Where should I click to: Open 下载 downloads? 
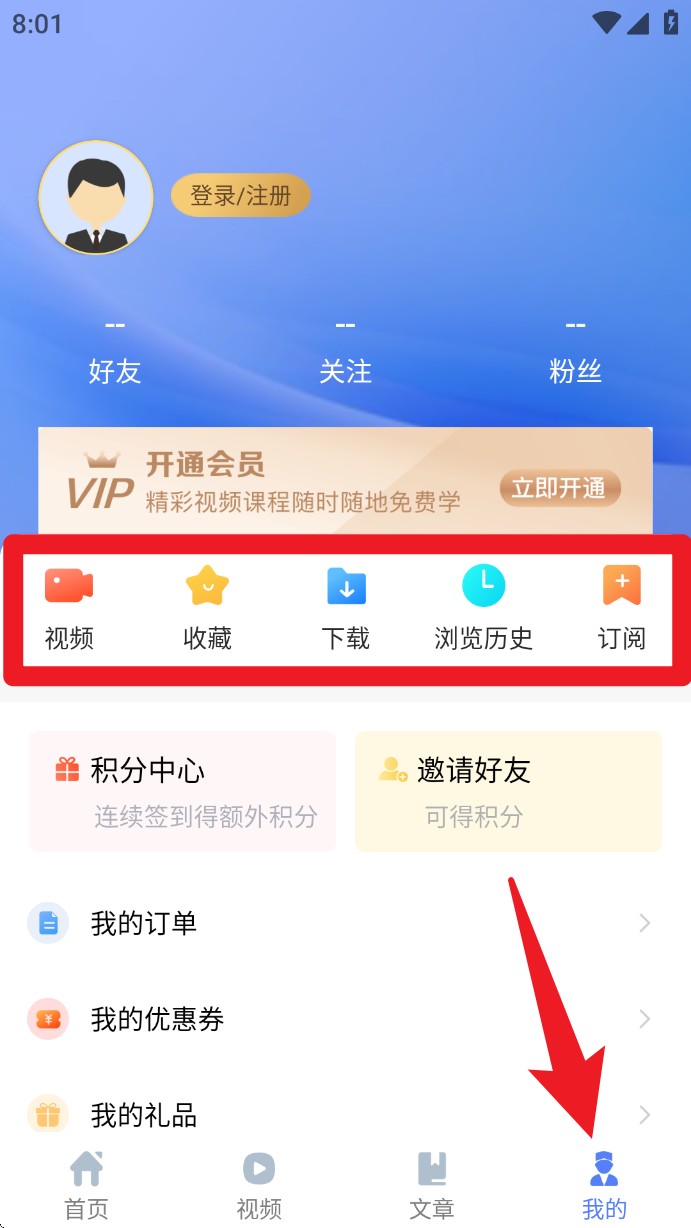[x=346, y=608]
